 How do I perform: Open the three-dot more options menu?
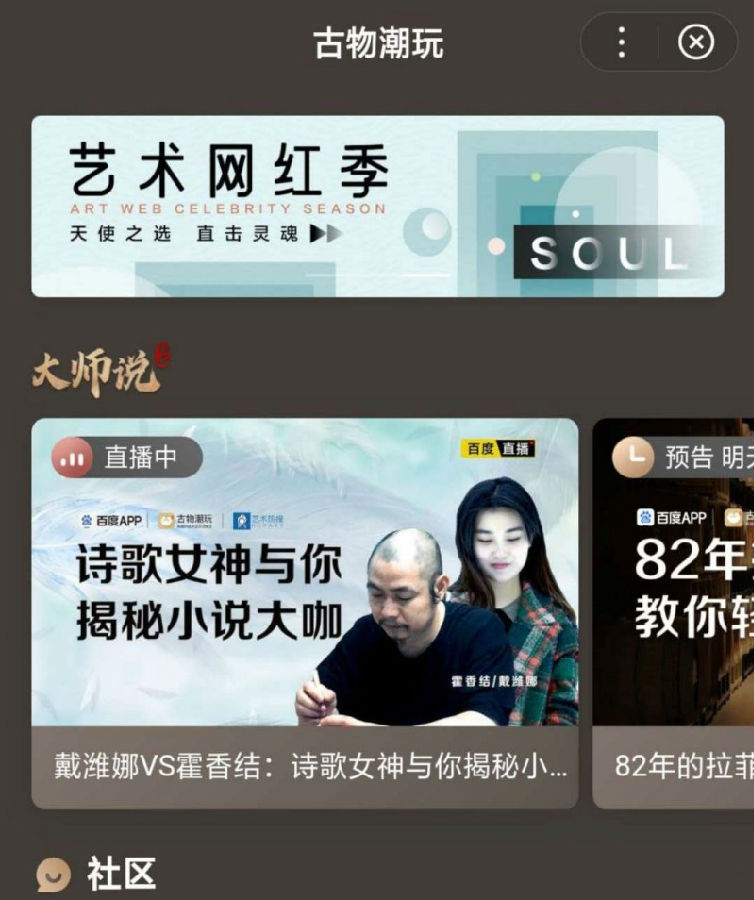click(621, 42)
